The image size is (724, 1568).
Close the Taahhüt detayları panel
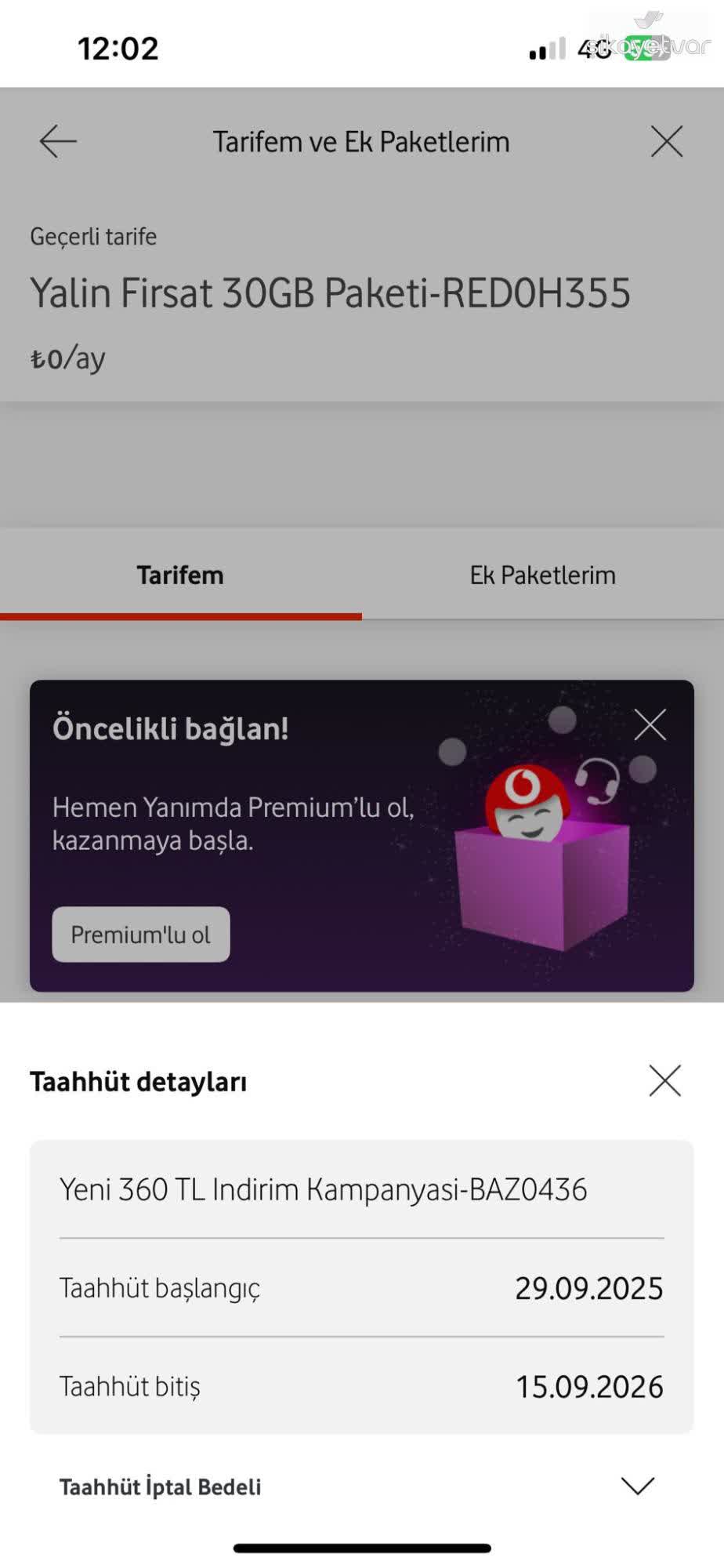tap(665, 1081)
